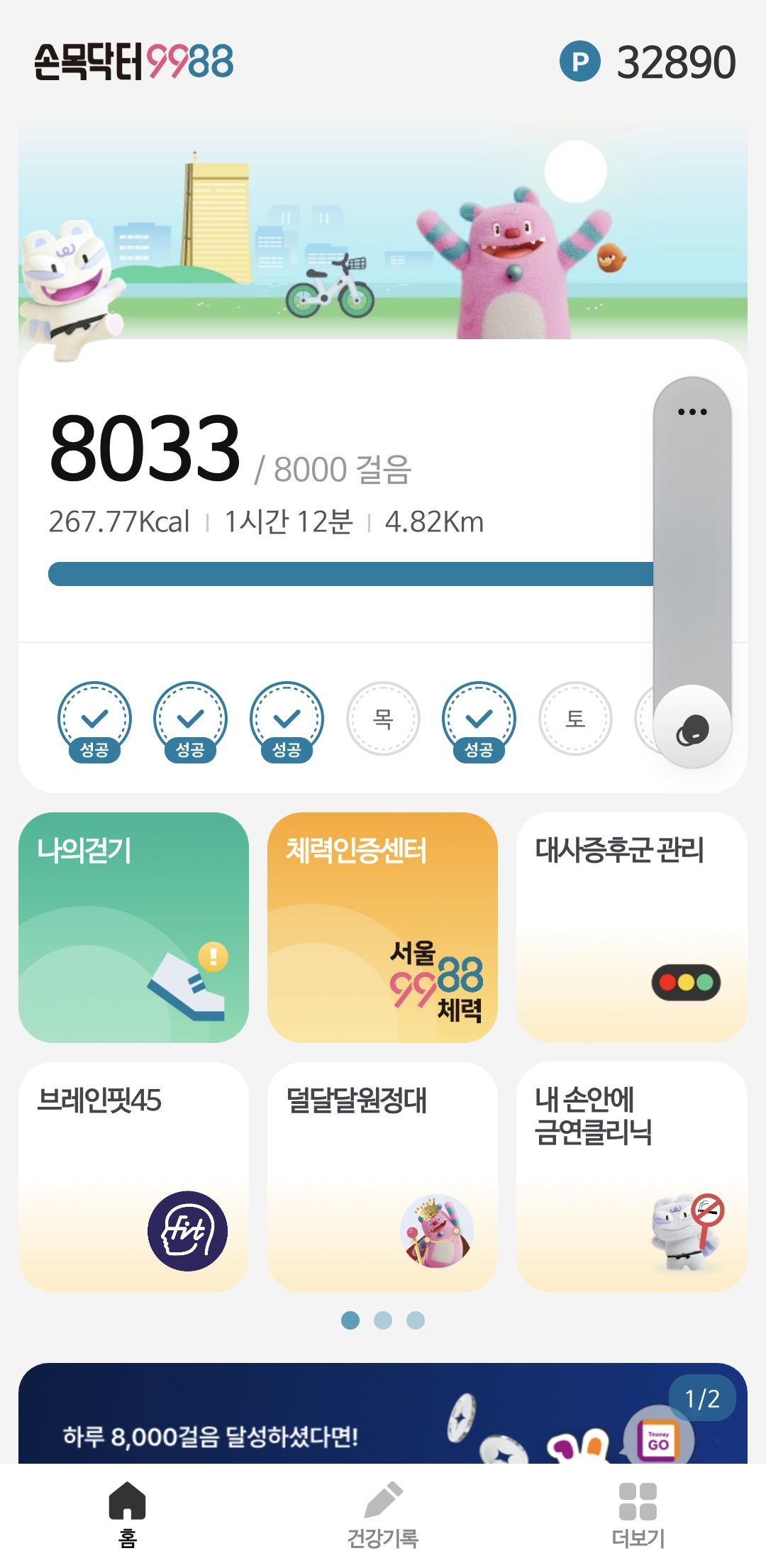Select the 목 day circle
766x1568 pixels.
pos(383,719)
